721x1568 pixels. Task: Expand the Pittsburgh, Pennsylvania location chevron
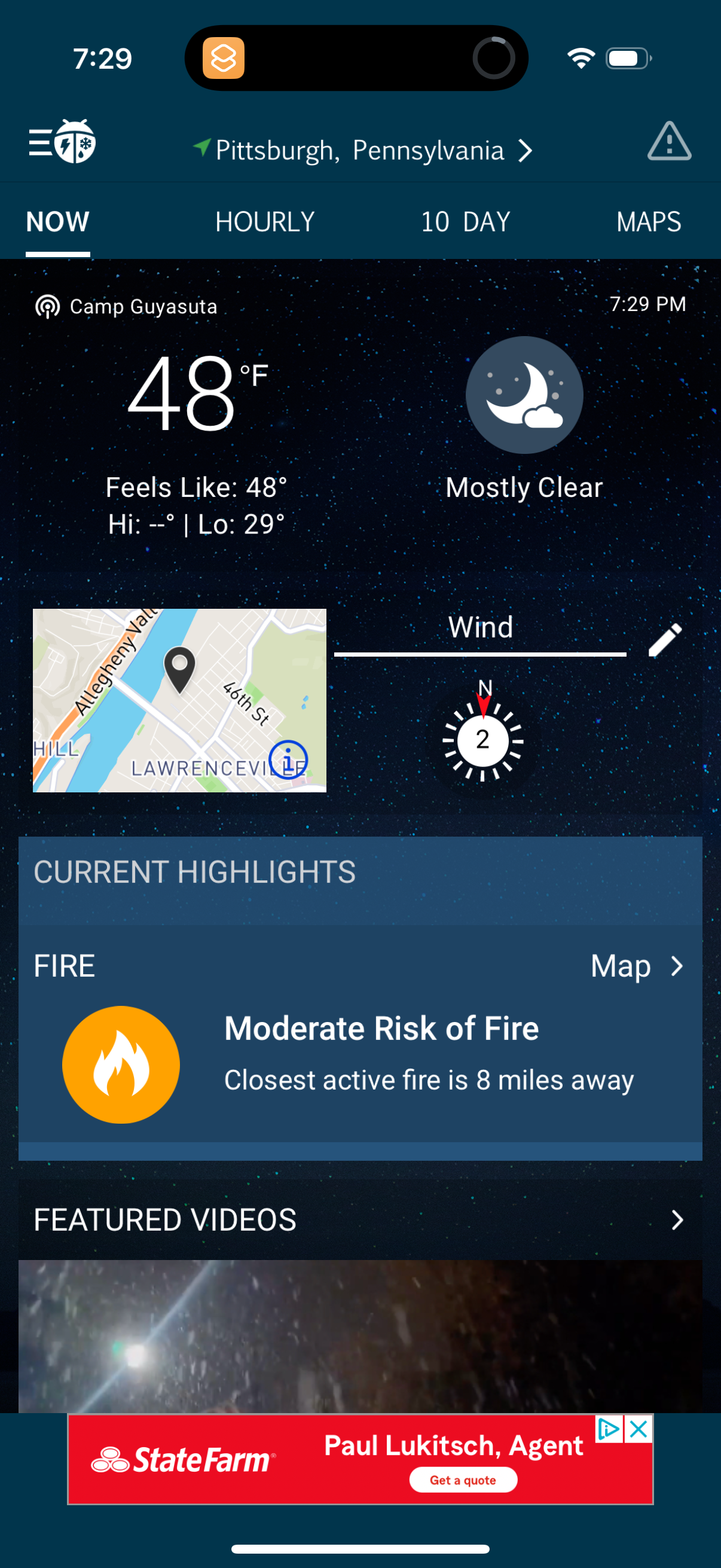[526, 150]
